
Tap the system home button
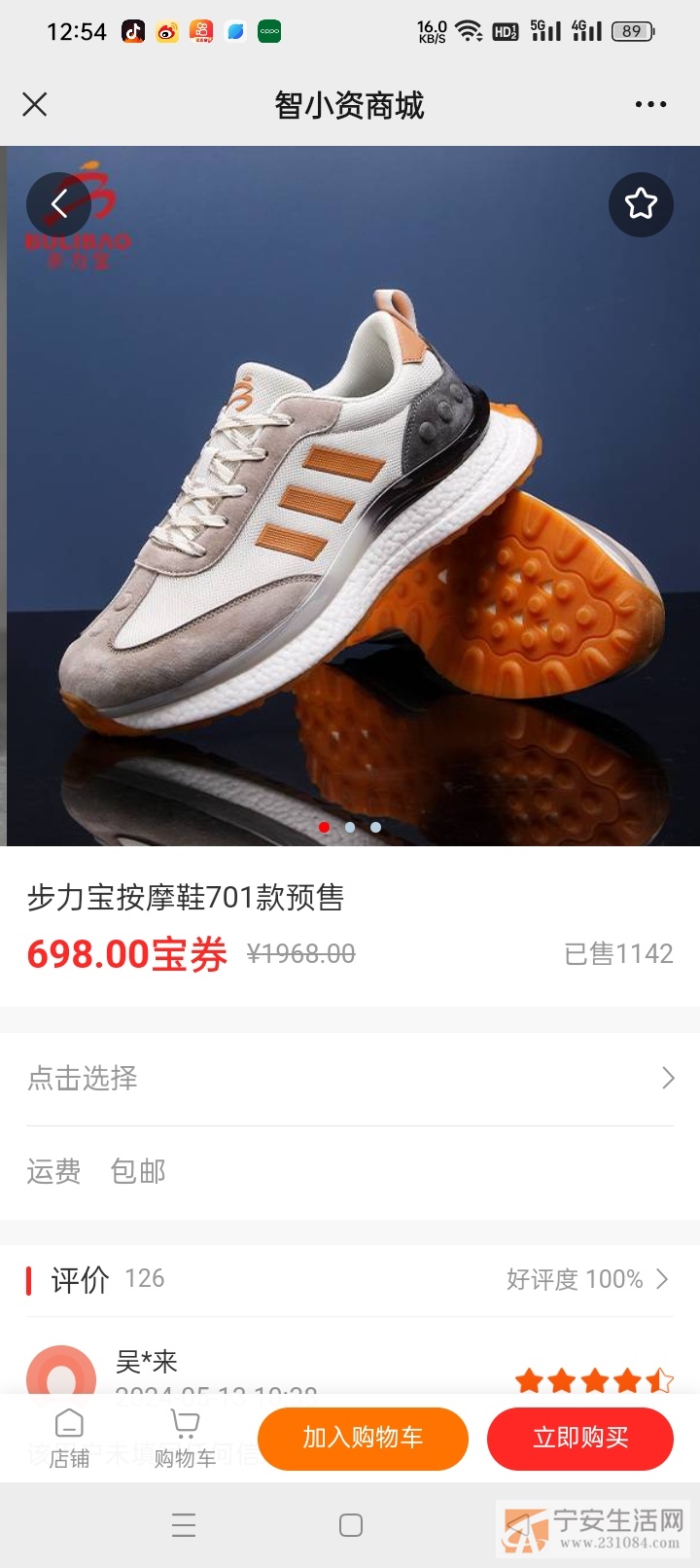pos(351,1525)
